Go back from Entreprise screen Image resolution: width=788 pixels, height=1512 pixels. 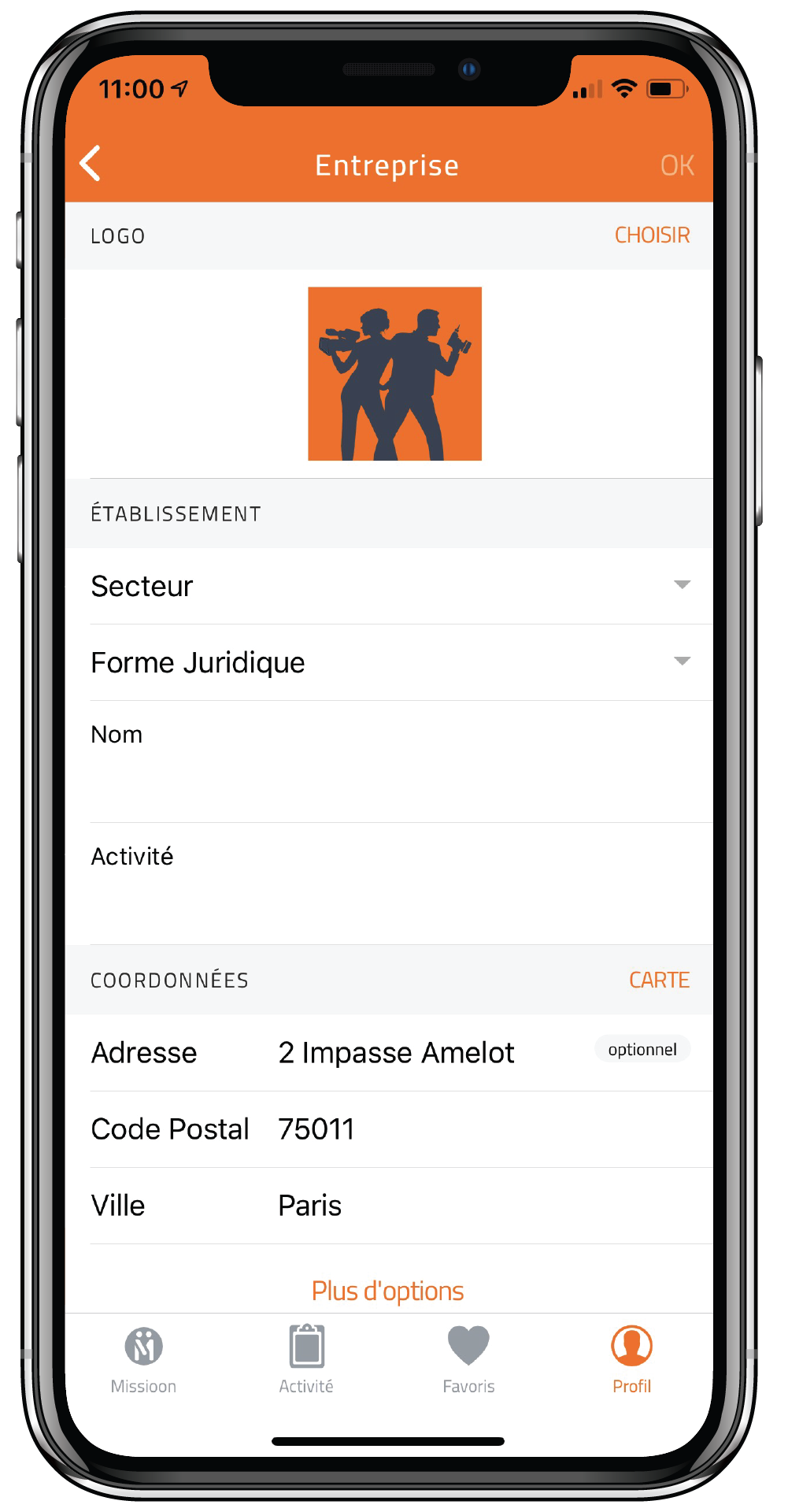click(x=91, y=164)
